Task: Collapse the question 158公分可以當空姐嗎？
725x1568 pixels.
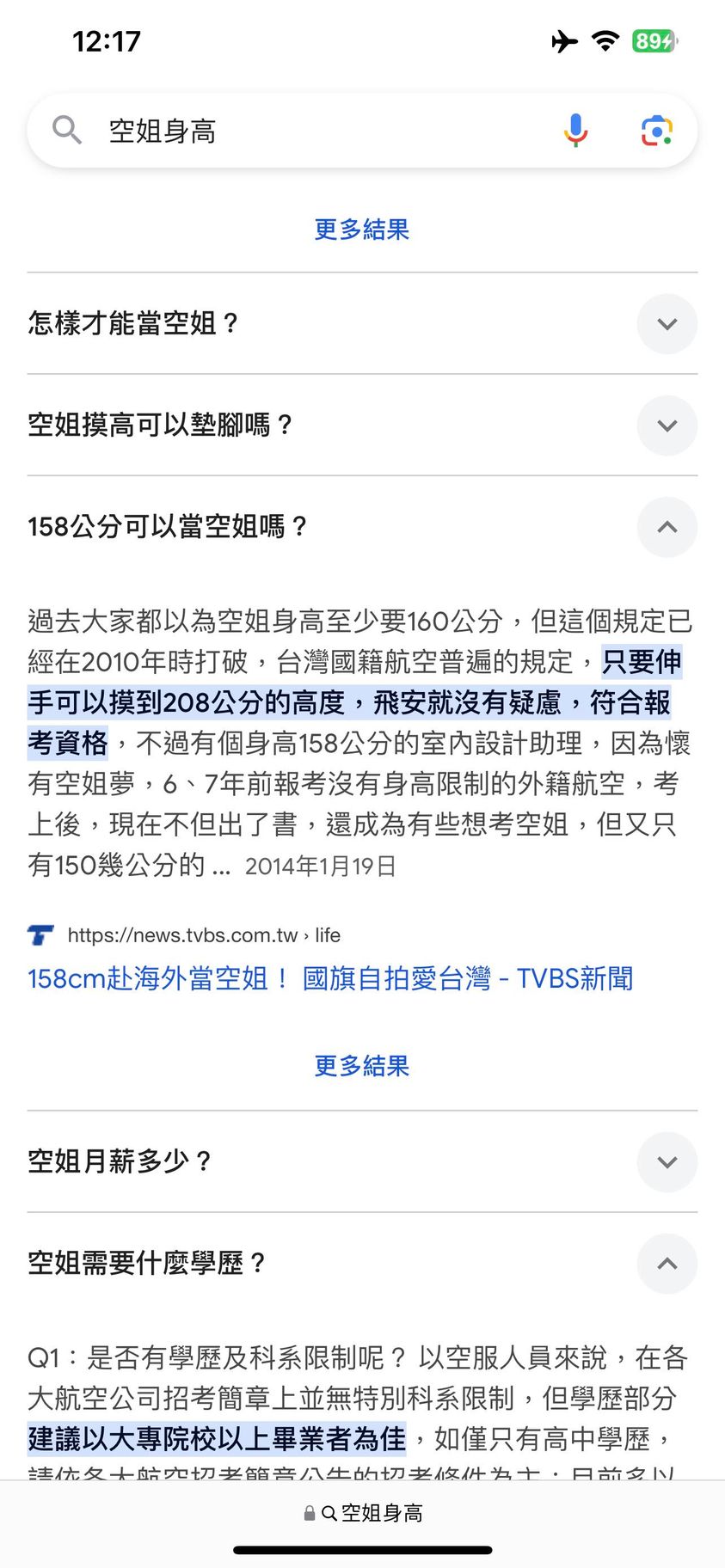Action: pos(667,527)
